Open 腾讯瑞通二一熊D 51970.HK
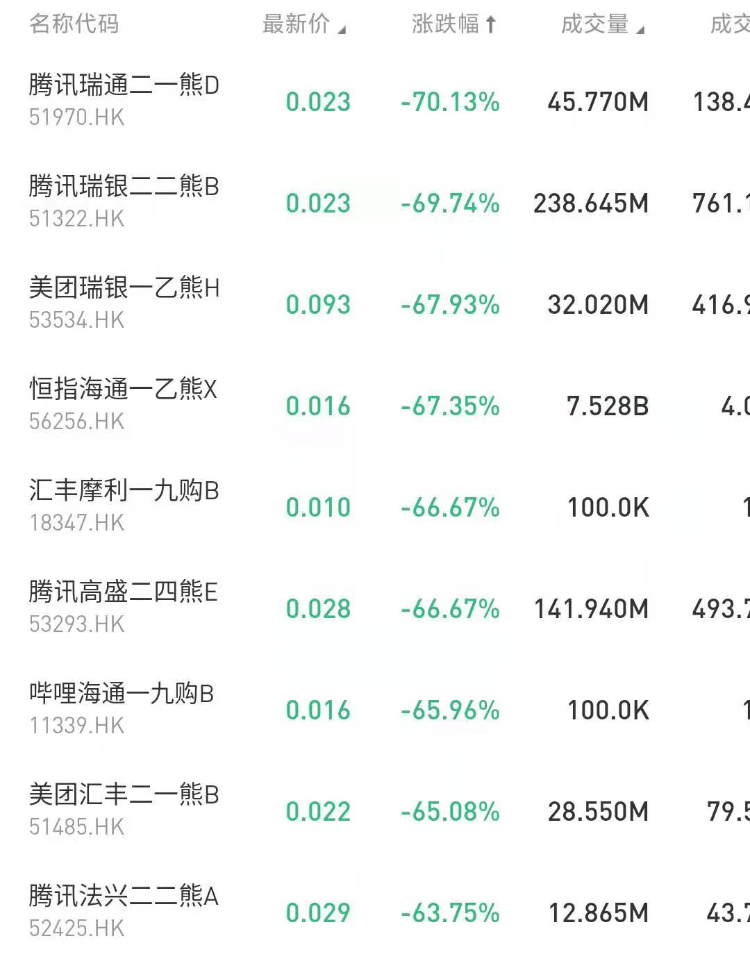This screenshot has width=750, height=968. pyautogui.click(x=124, y=100)
